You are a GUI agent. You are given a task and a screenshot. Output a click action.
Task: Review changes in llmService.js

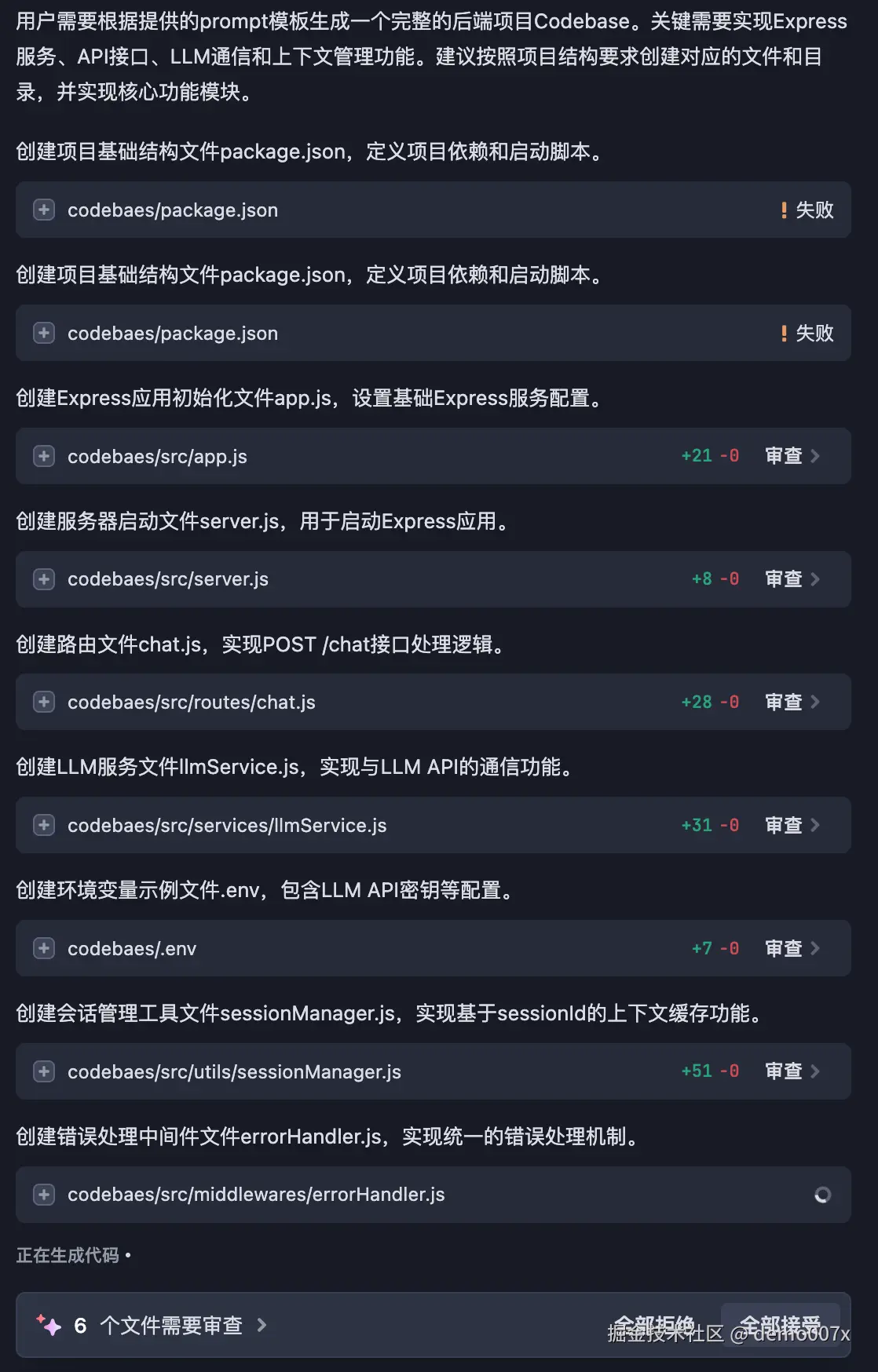[x=792, y=826]
